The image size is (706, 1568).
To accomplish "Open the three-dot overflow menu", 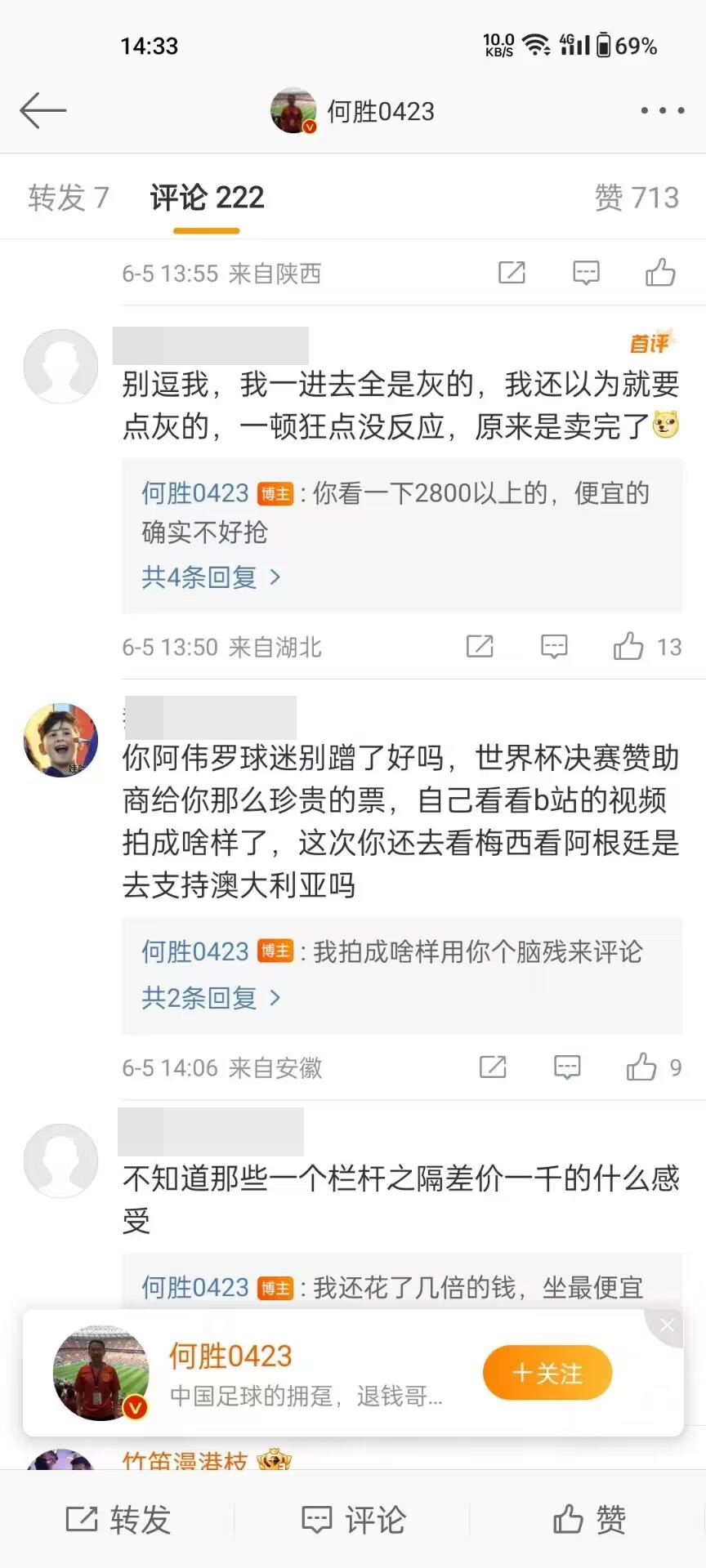I will (662, 110).
